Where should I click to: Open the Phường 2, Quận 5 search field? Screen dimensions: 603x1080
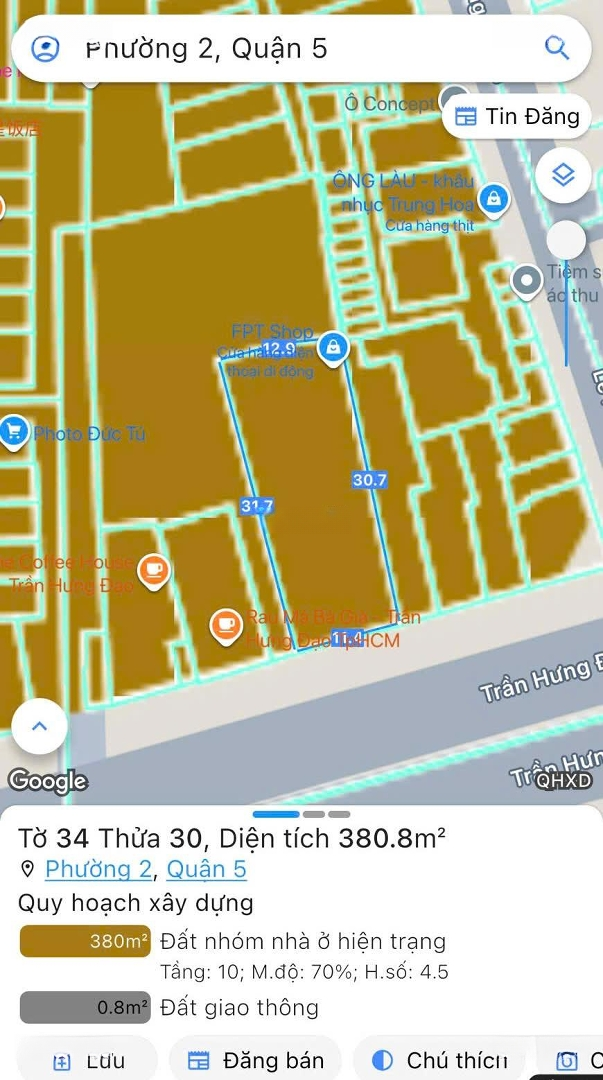[300, 48]
